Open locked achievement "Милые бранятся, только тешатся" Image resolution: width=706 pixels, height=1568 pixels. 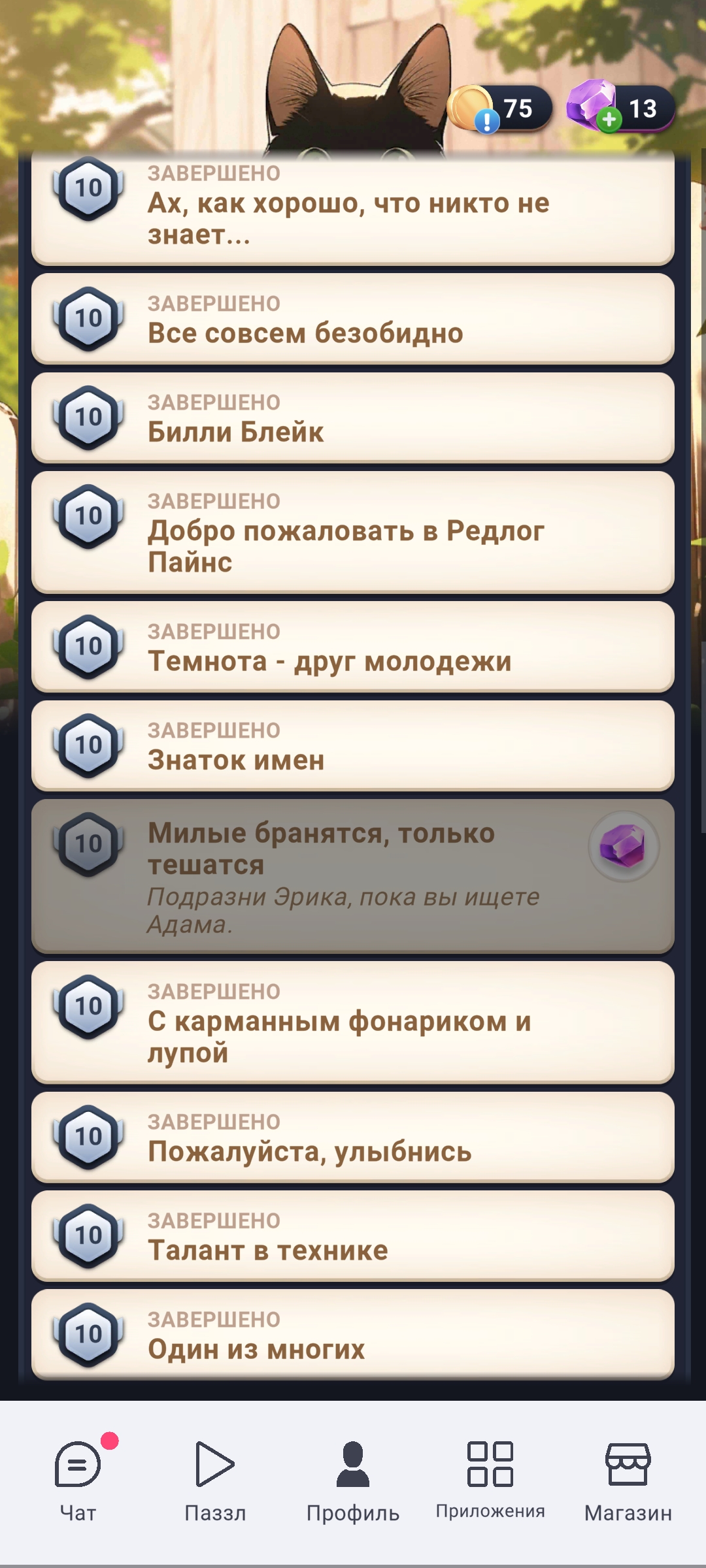tap(353, 876)
